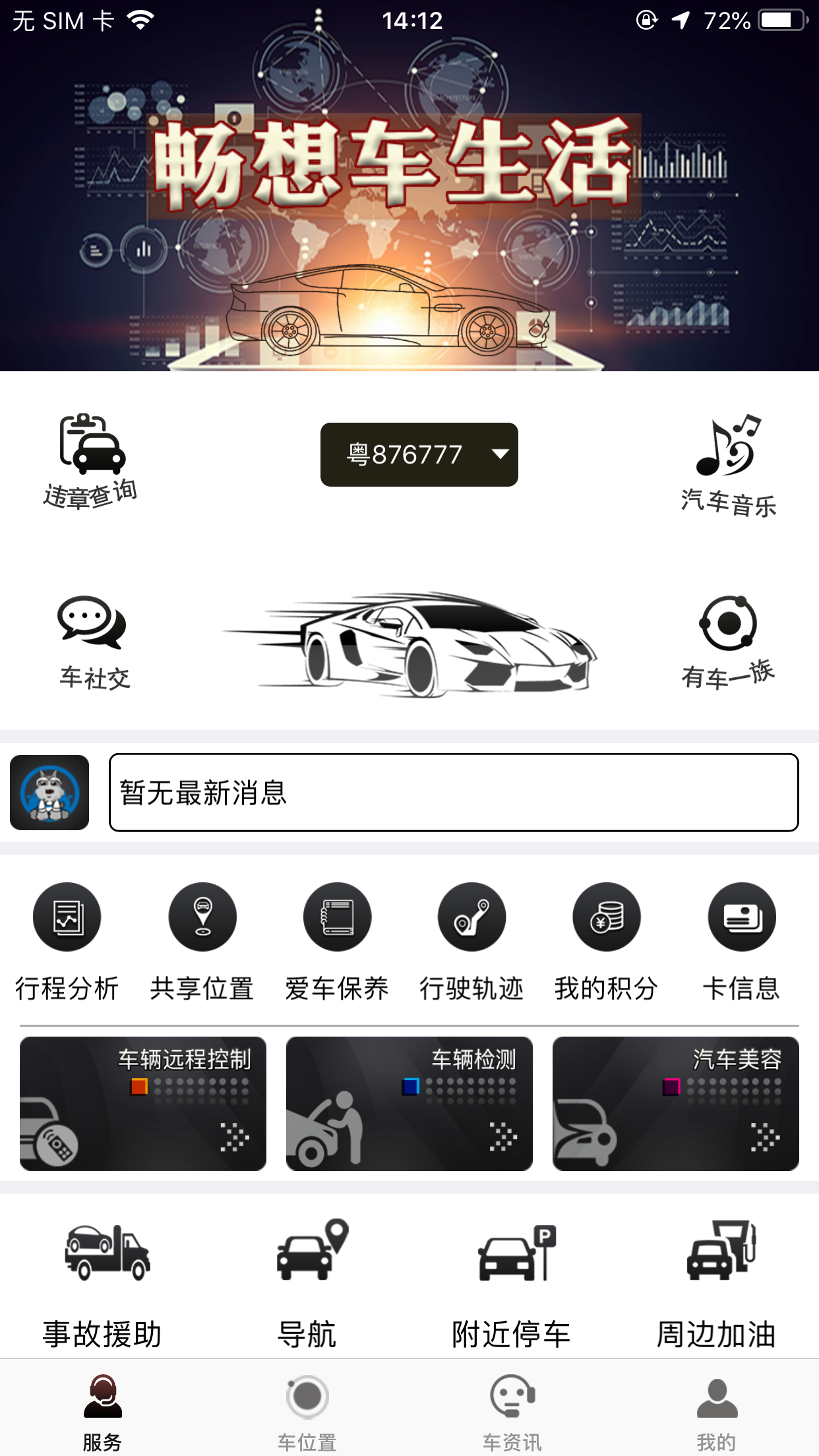This screenshot has height=1456, width=819.
Task: Open 车社交 car social
Action: click(x=94, y=643)
